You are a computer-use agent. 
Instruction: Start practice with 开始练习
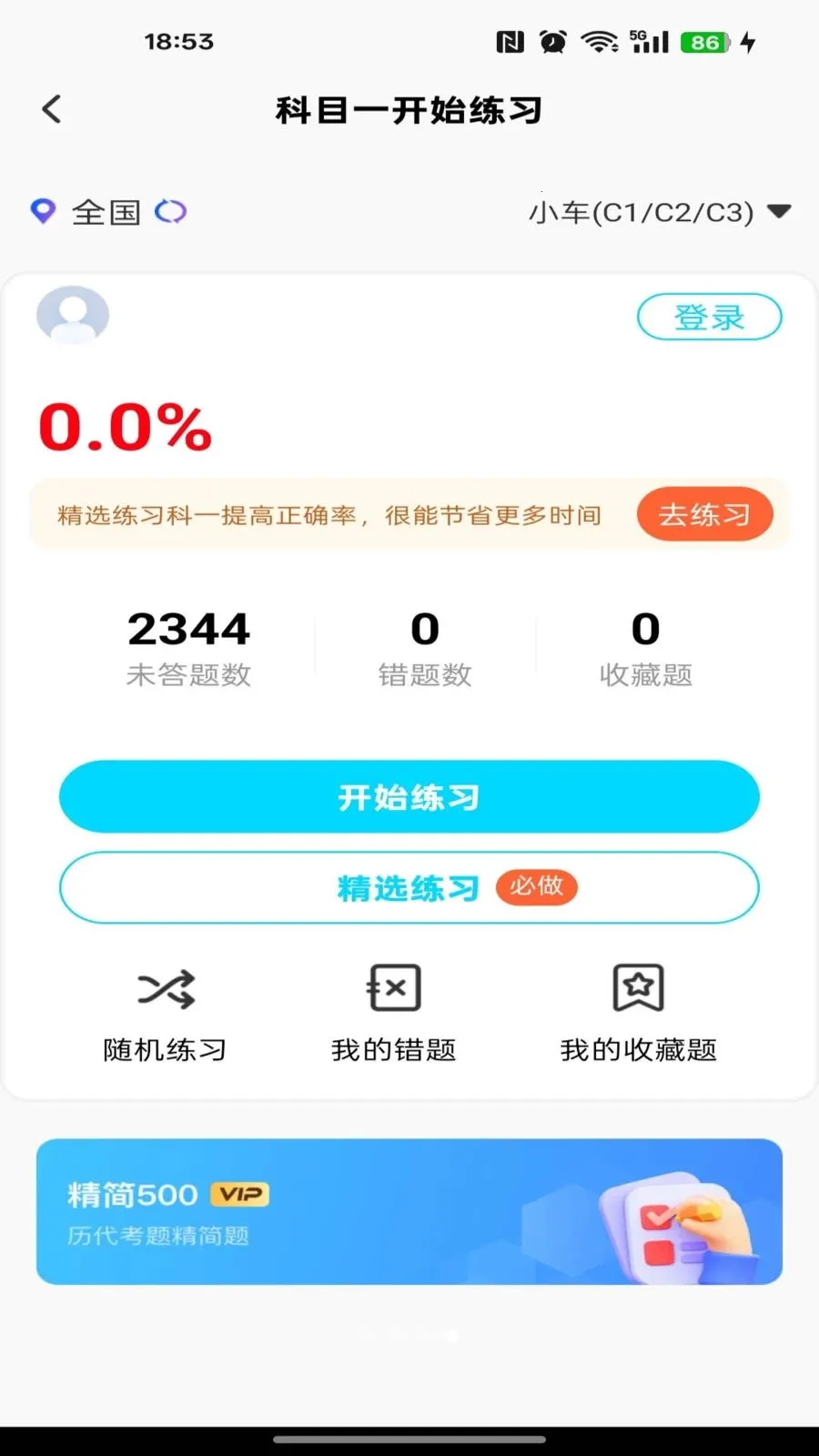tap(409, 797)
